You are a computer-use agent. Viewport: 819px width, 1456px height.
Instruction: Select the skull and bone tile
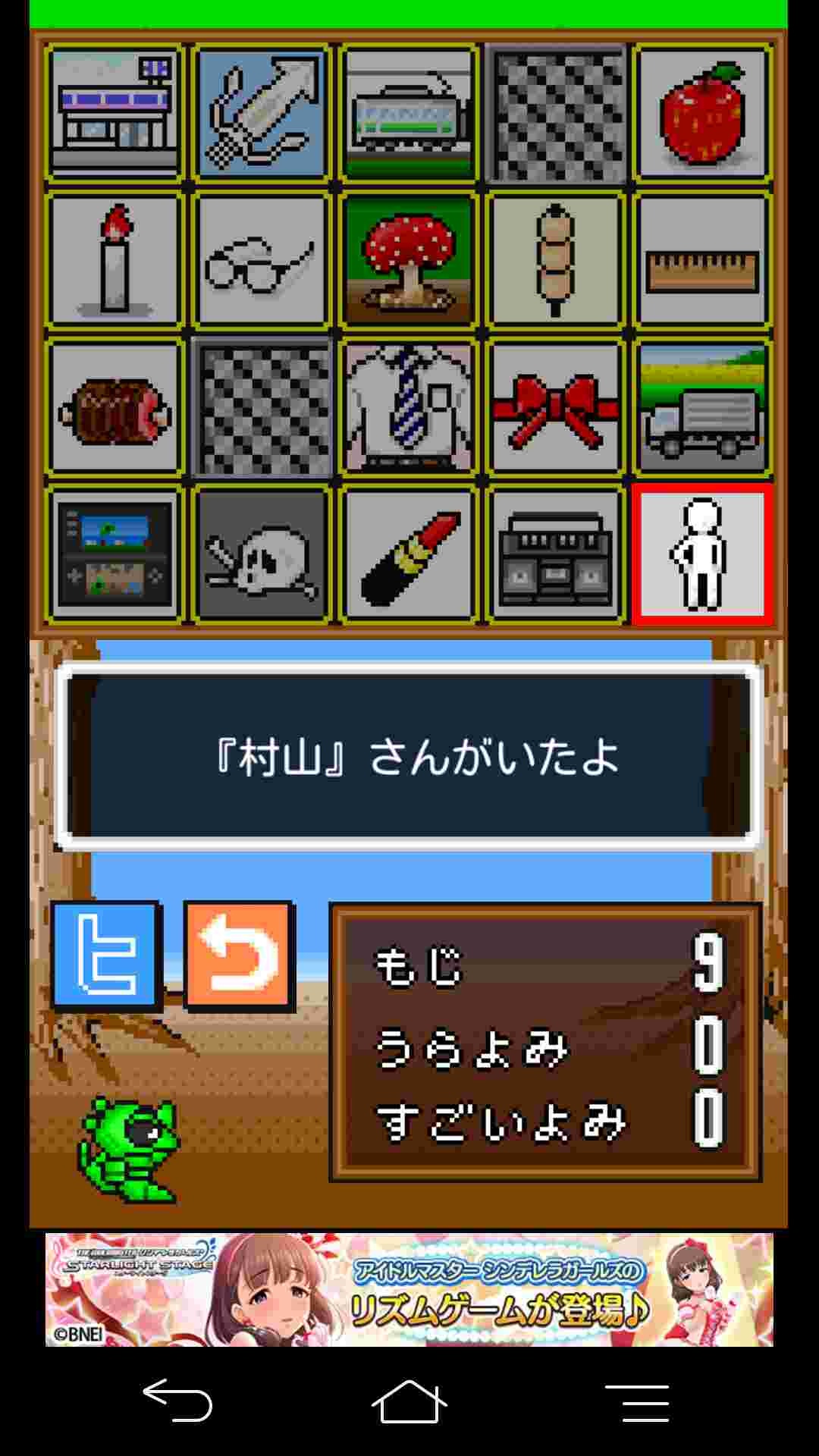click(262, 554)
